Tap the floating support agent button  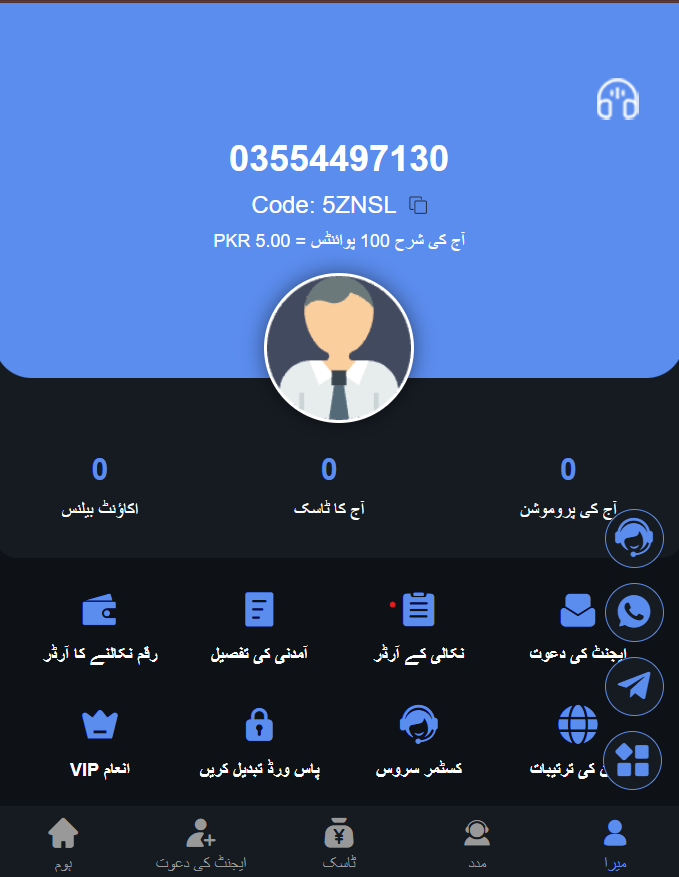tap(634, 538)
